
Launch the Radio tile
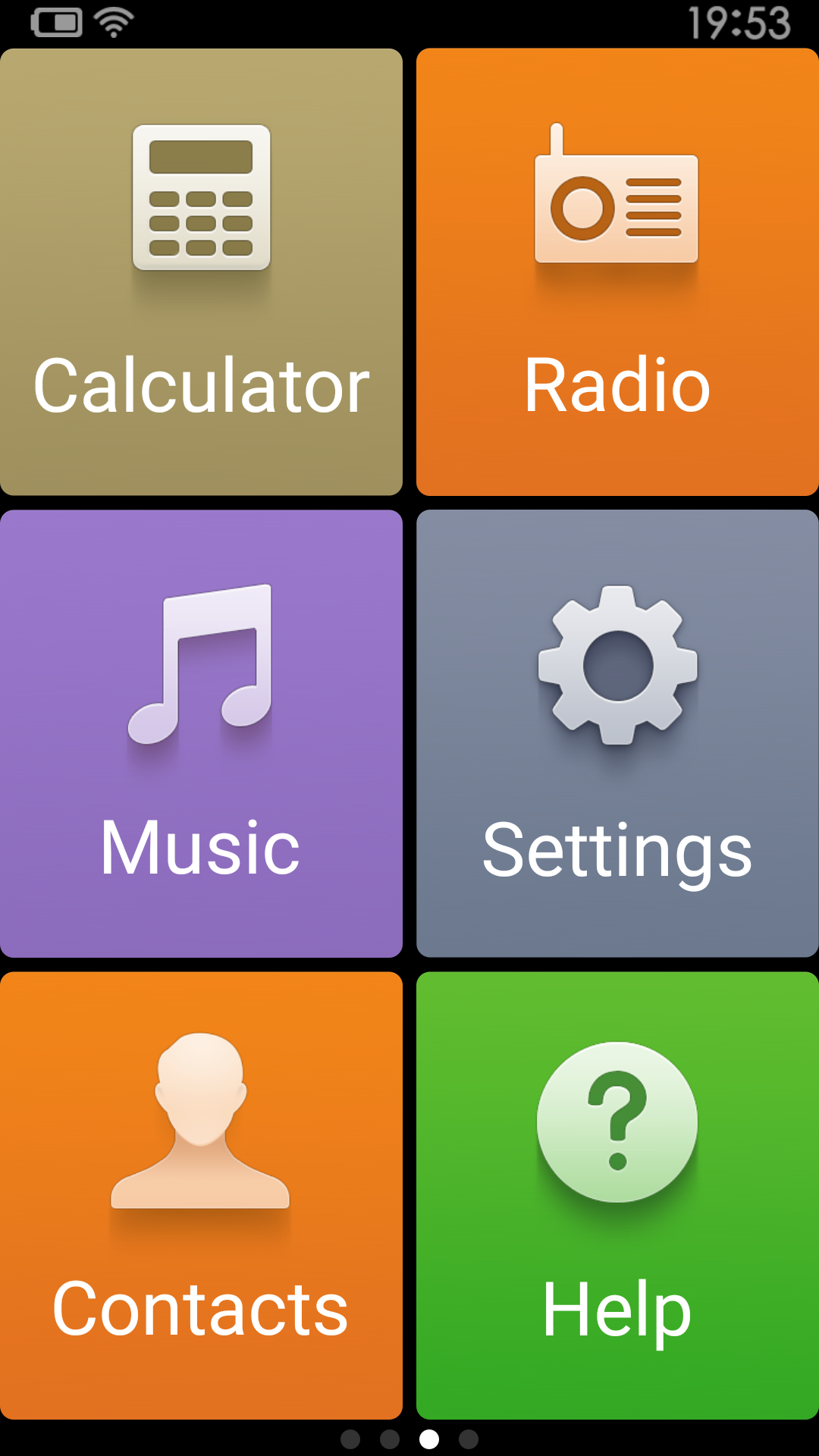617,271
